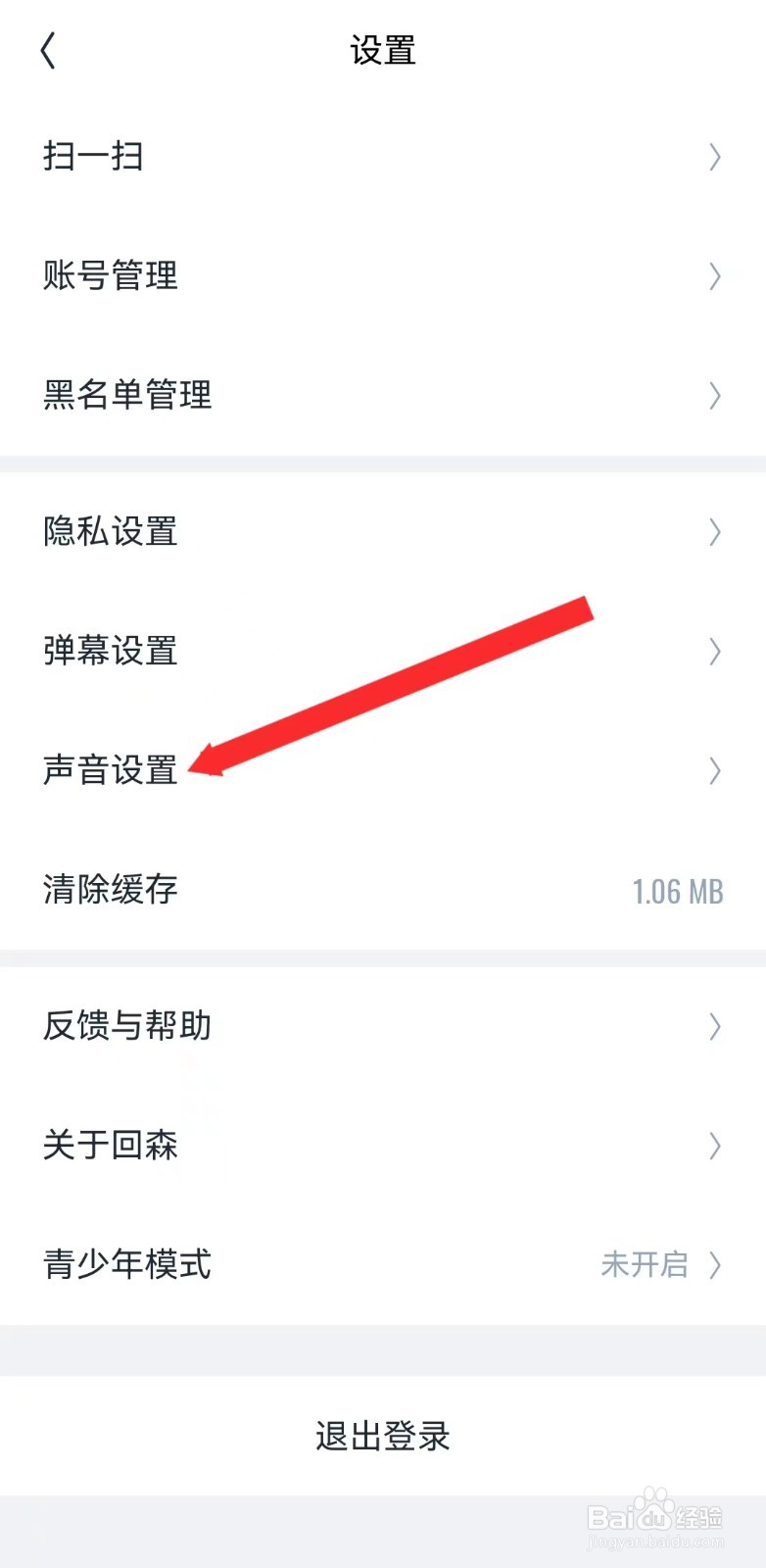Open 弹幕设置 danmaku settings
This screenshot has width=766, height=1568.
point(110,652)
